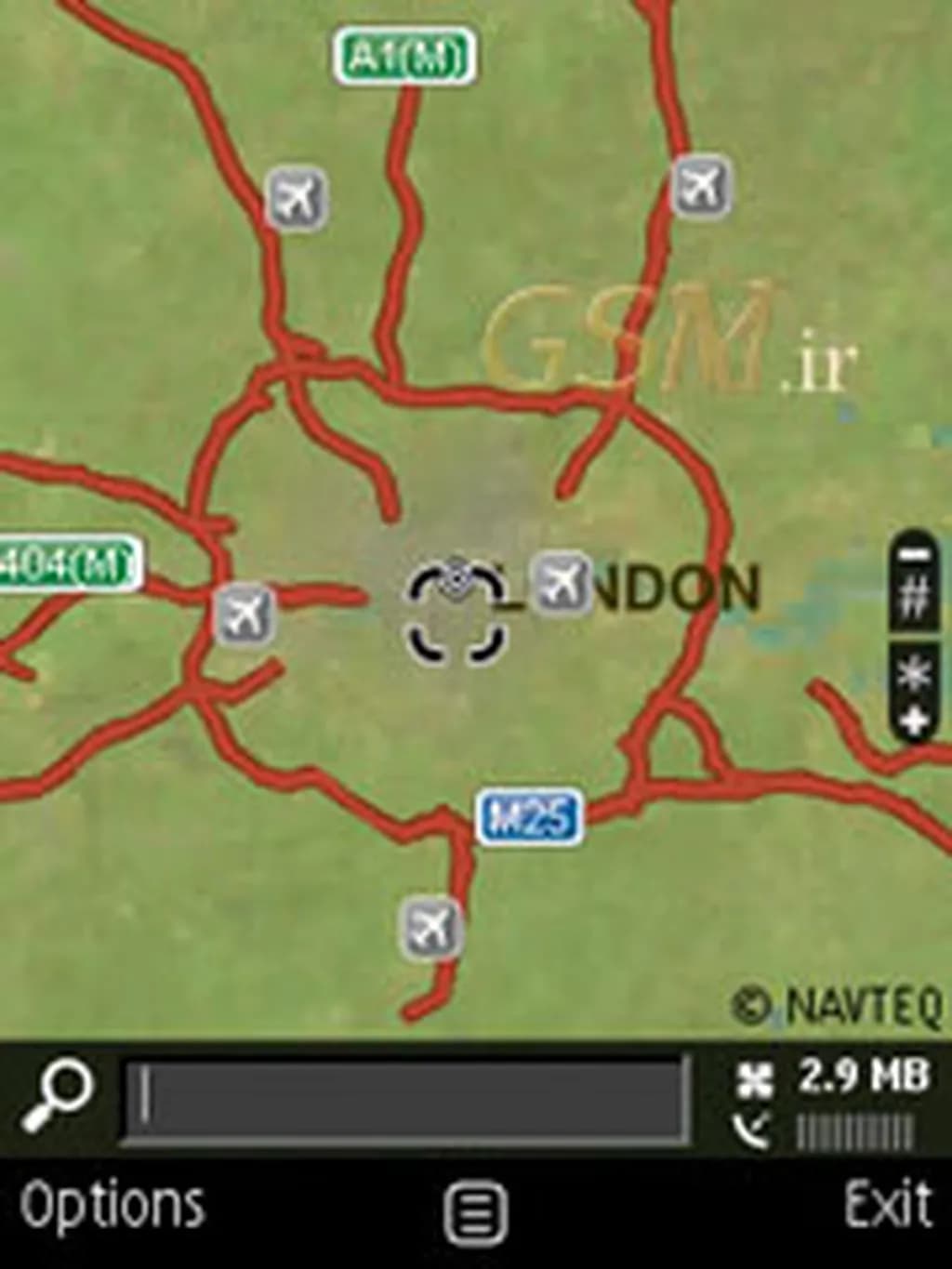Tap the search text field
Viewport: 952px width, 1269px height.
click(407, 1099)
